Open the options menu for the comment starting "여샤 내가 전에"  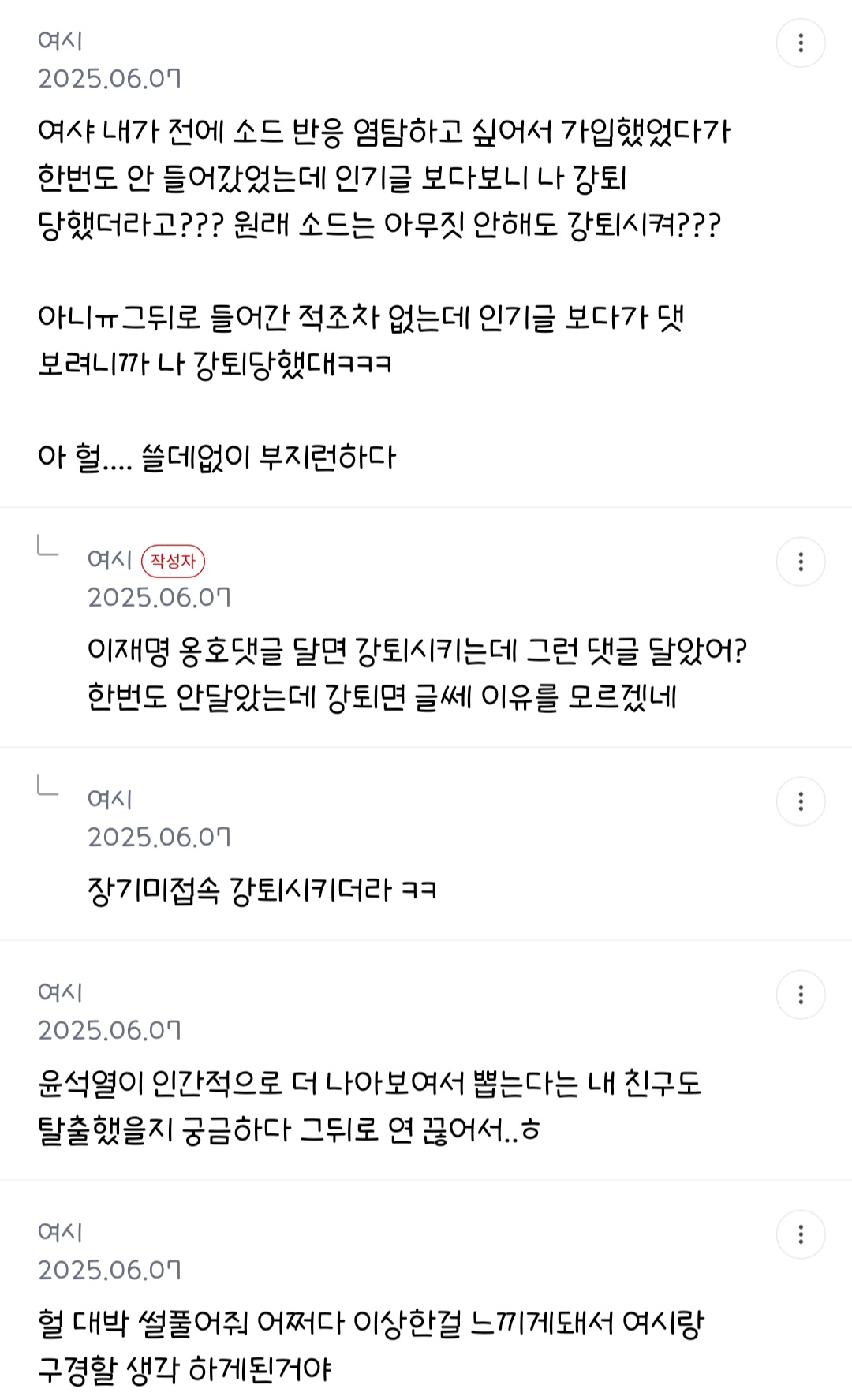tap(801, 43)
